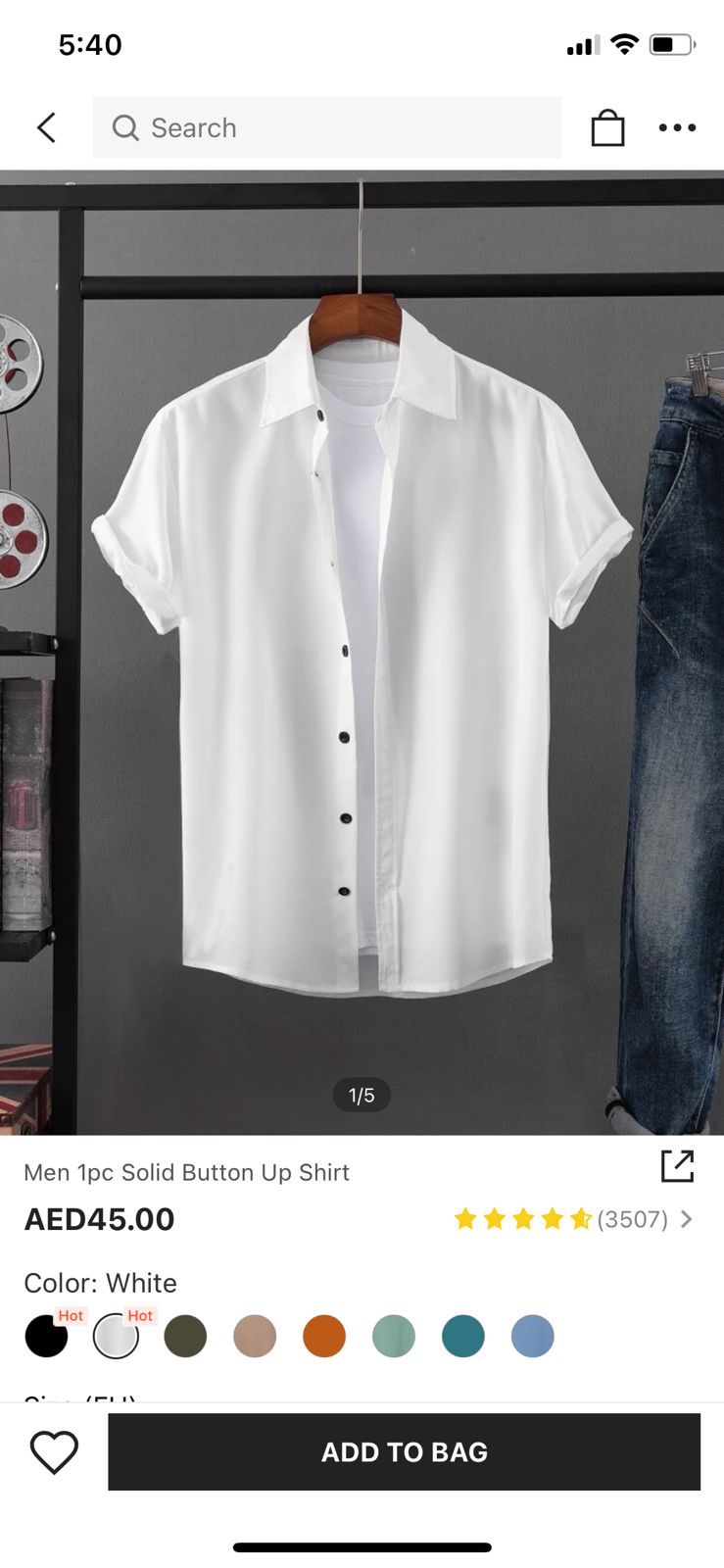Image resolution: width=724 pixels, height=1568 pixels.
Task: Select the white color swatch
Action: click(x=116, y=1336)
